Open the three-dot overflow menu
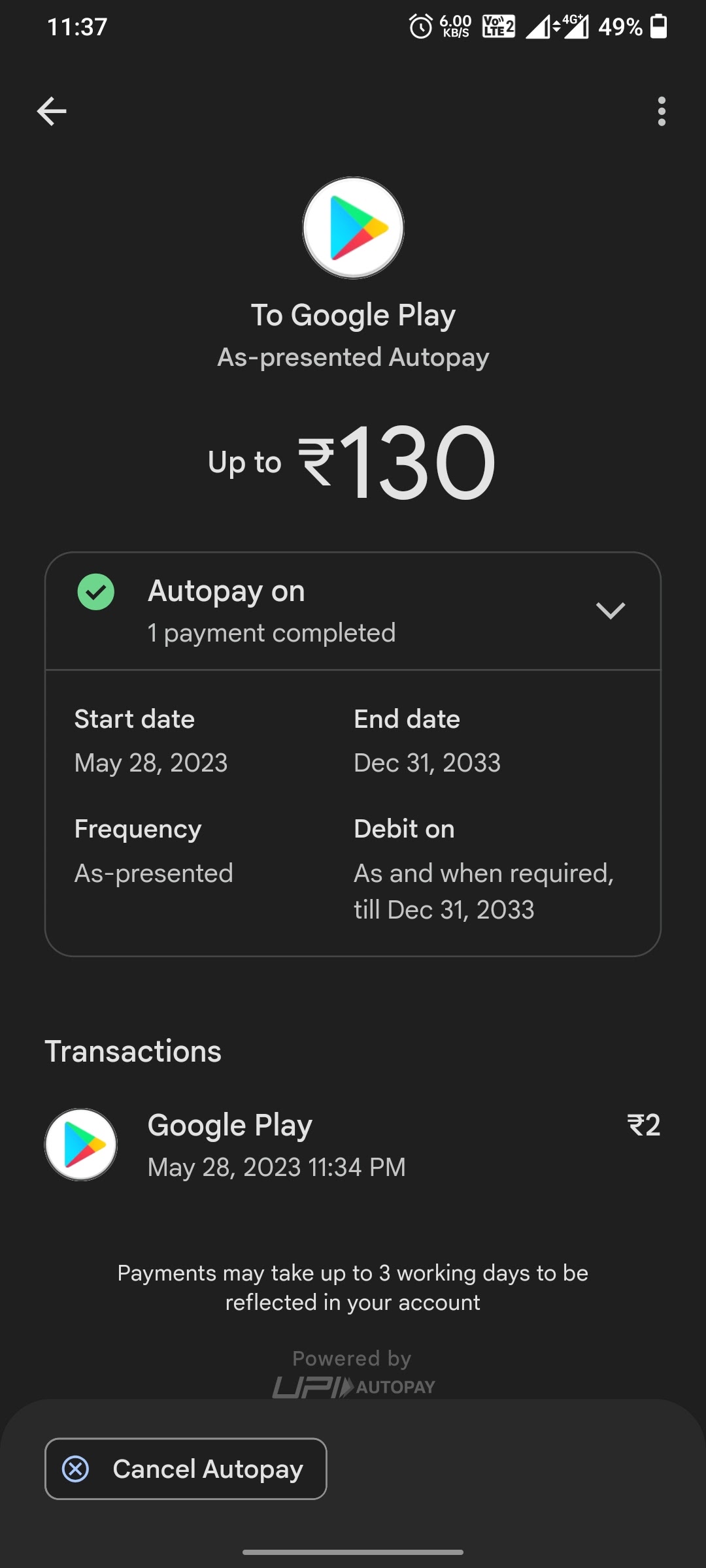706x1568 pixels. (662, 112)
